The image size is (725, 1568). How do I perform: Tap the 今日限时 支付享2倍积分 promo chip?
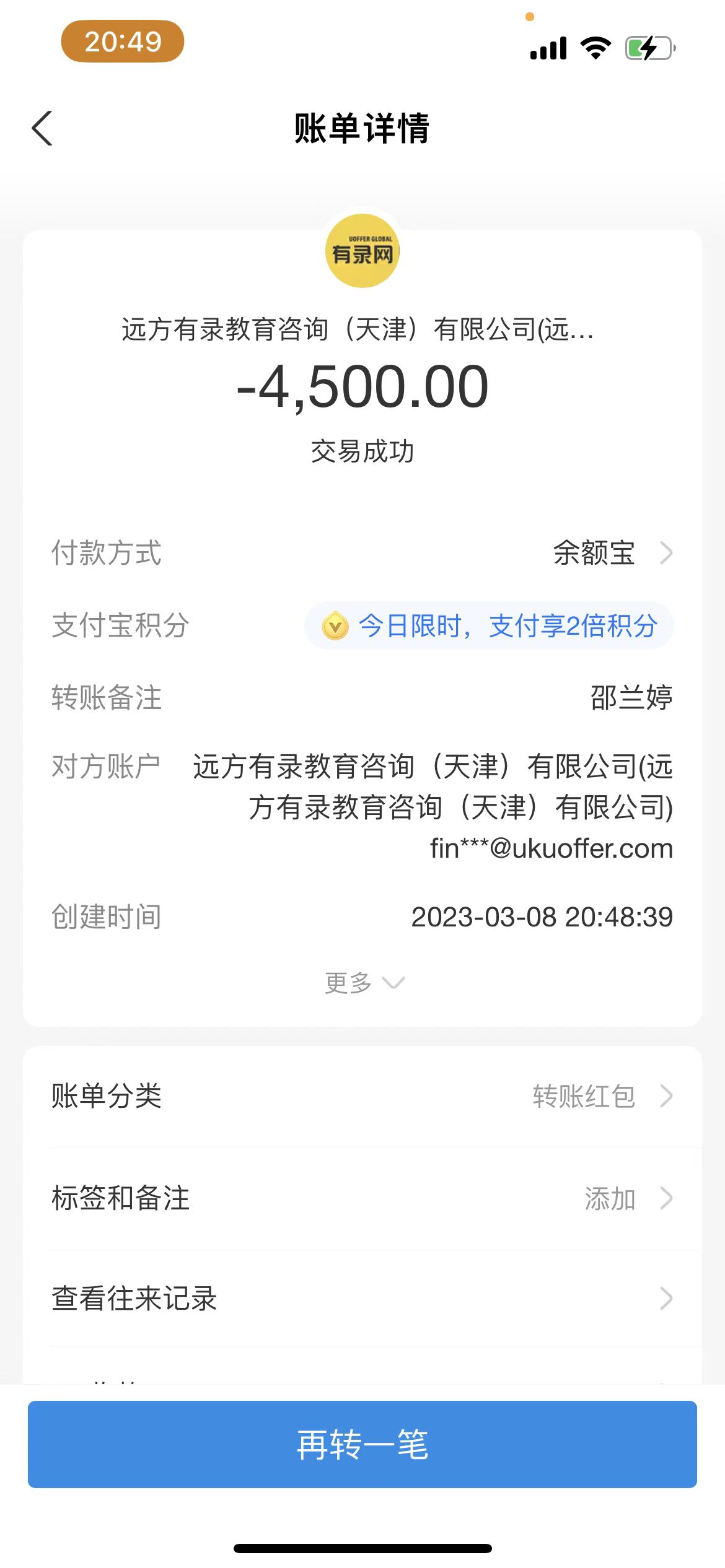coord(490,626)
